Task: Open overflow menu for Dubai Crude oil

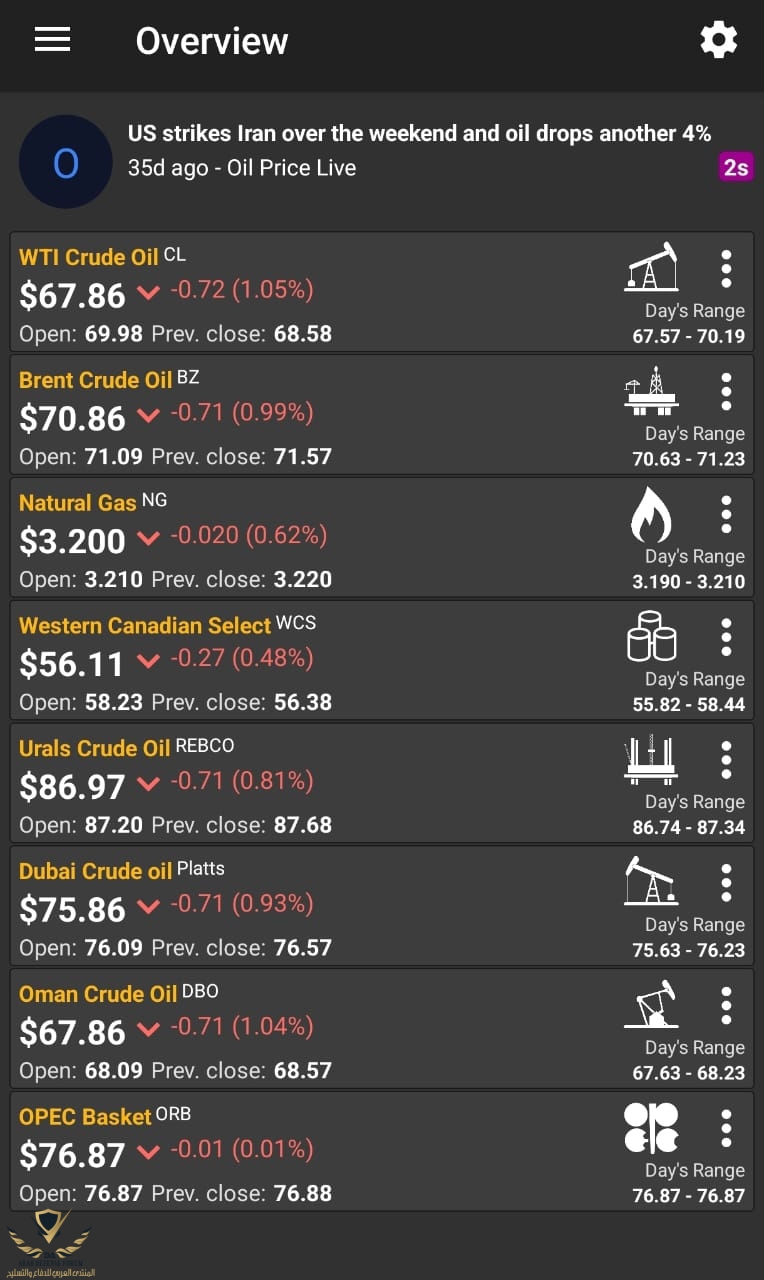Action: tap(726, 884)
